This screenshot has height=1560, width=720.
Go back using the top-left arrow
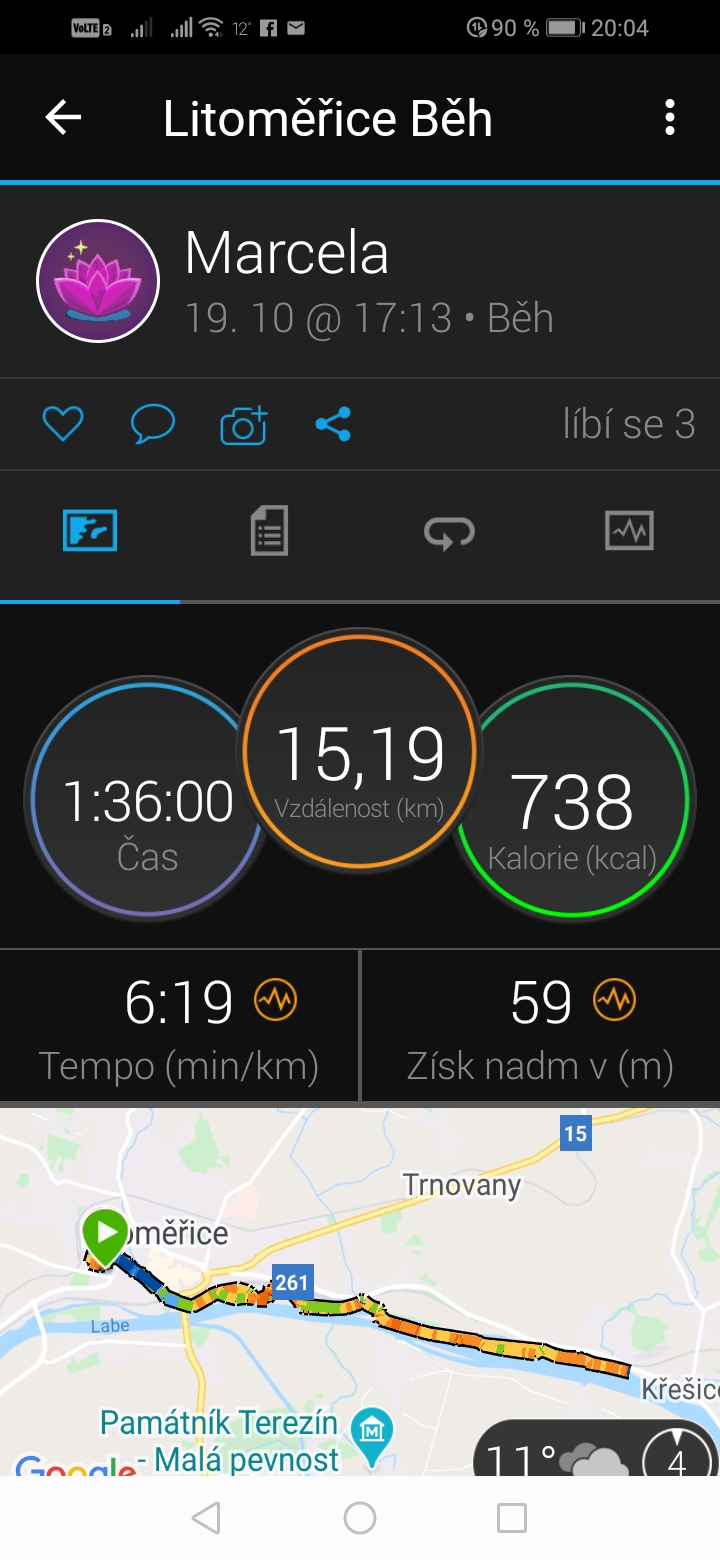pos(63,118)
